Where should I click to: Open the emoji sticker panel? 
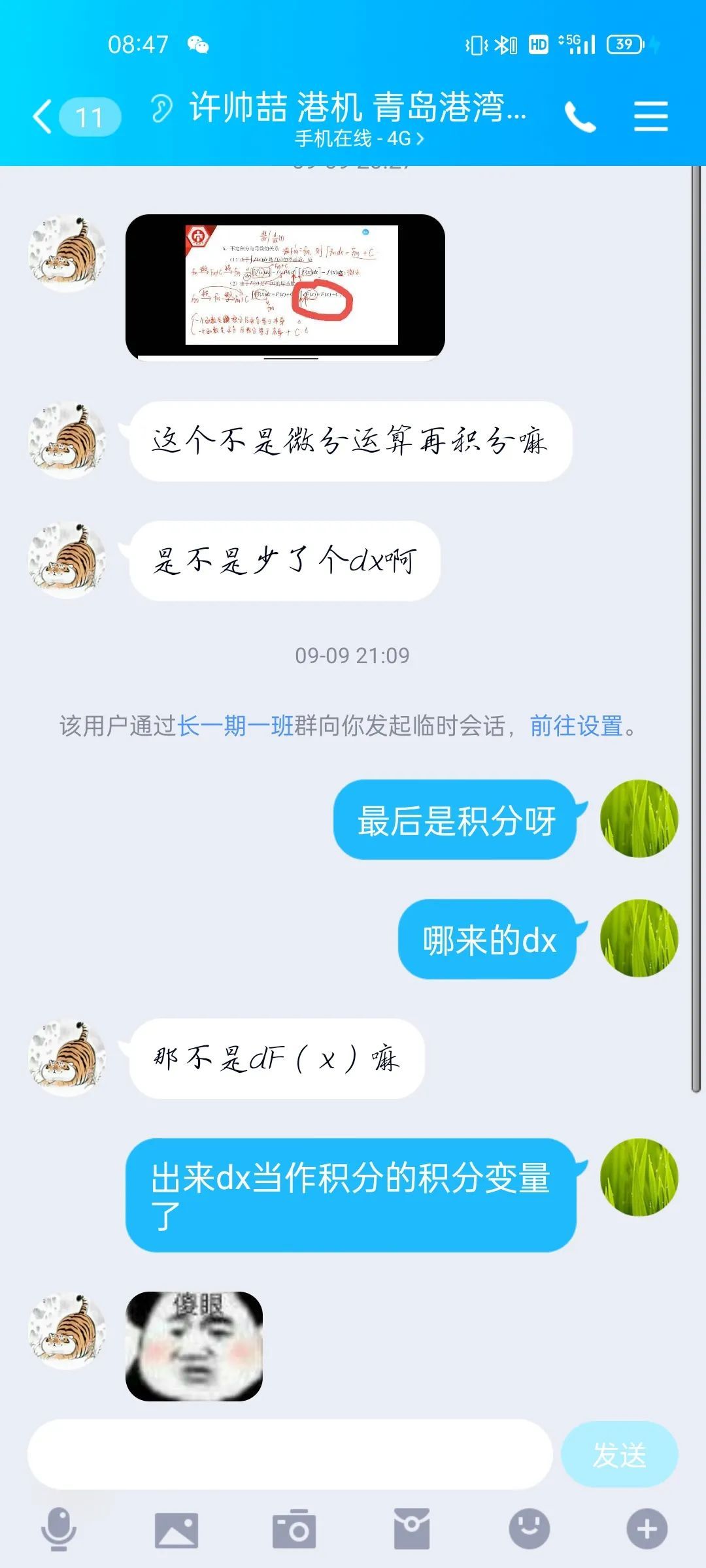[x=529, y=1529]
